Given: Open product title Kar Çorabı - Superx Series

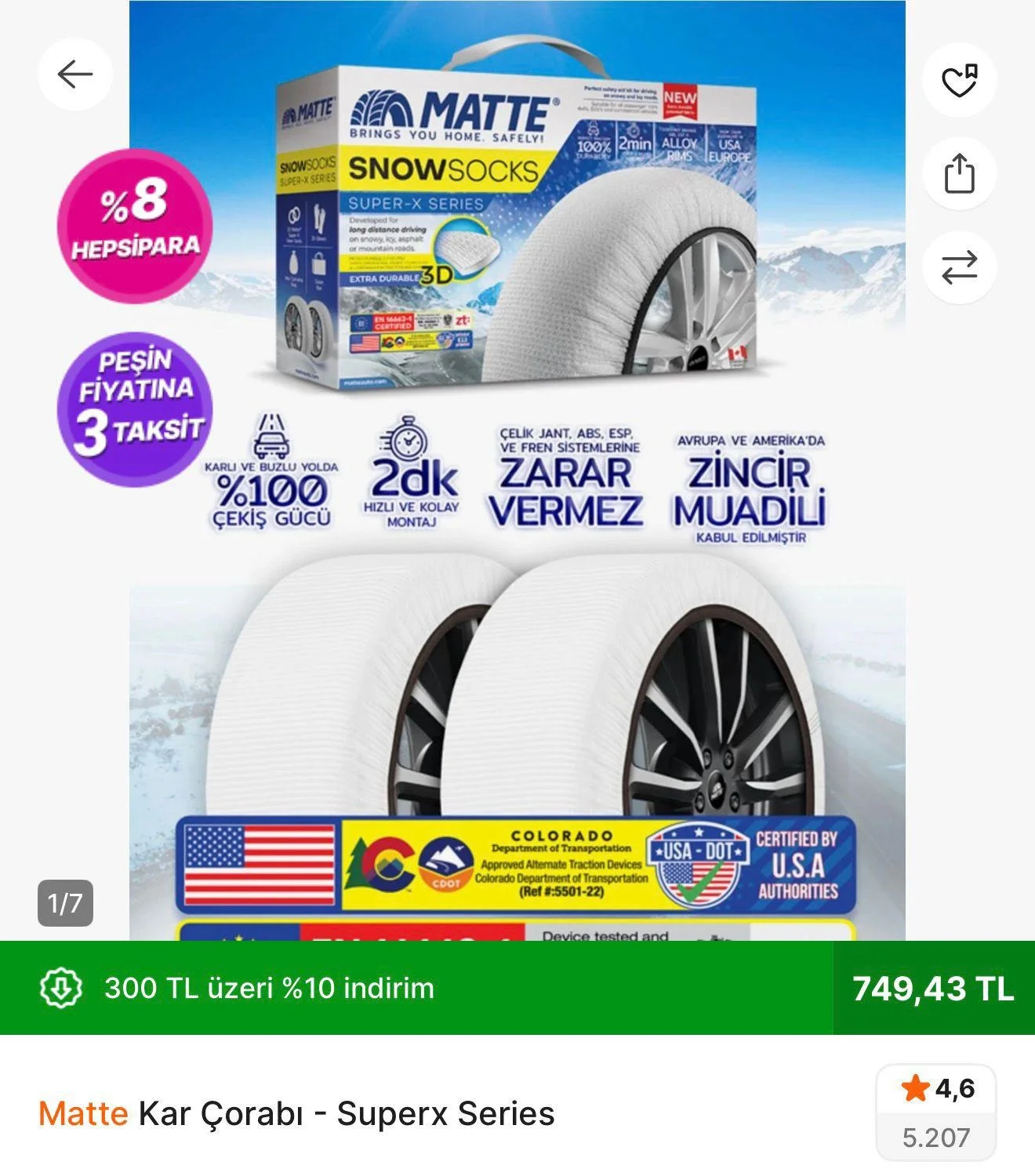Looking at the screenshot, I should click(345, 1111).
